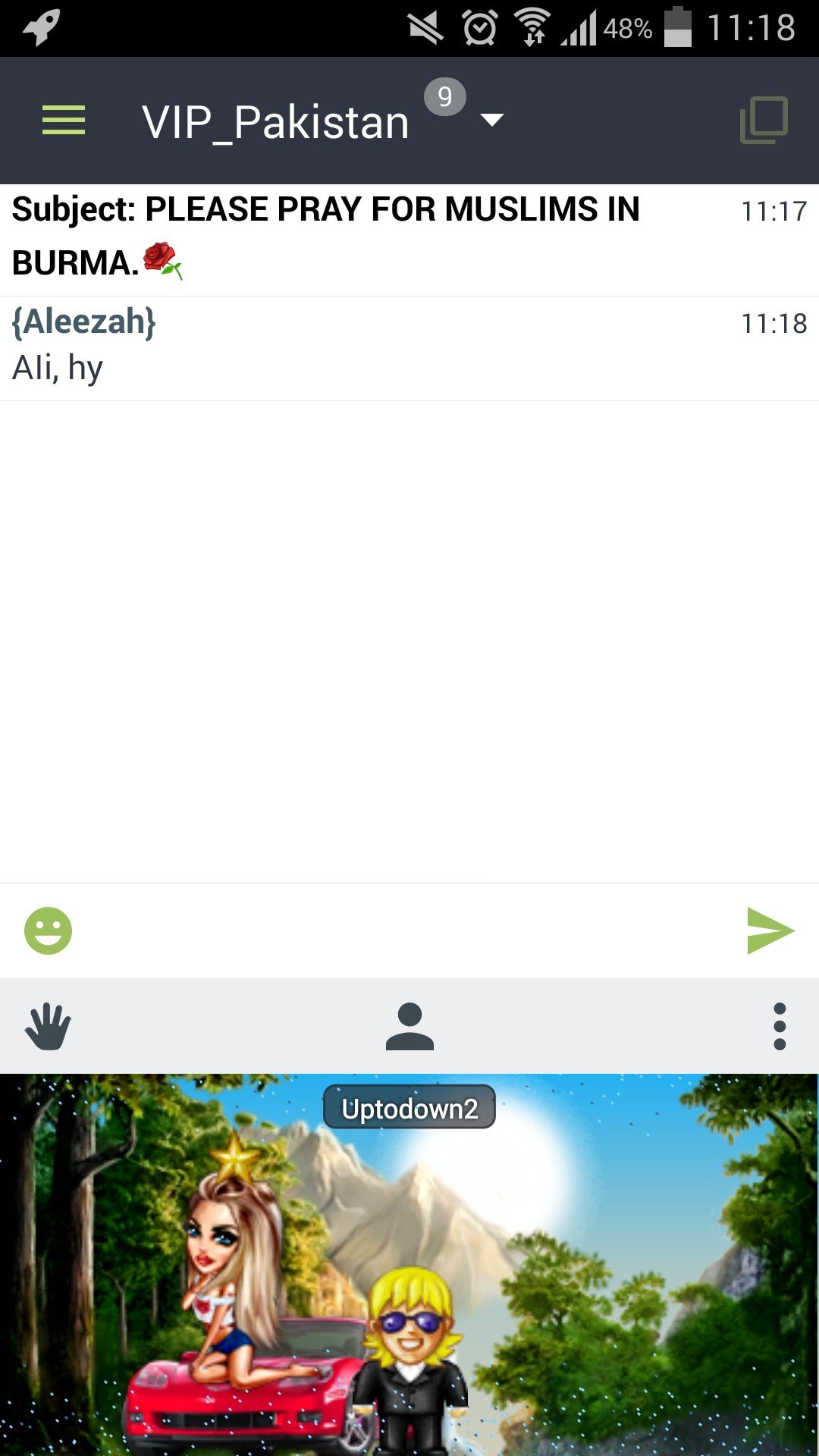Open the user profile icon
The image size is (819, 1456).
click(409, 1026)
